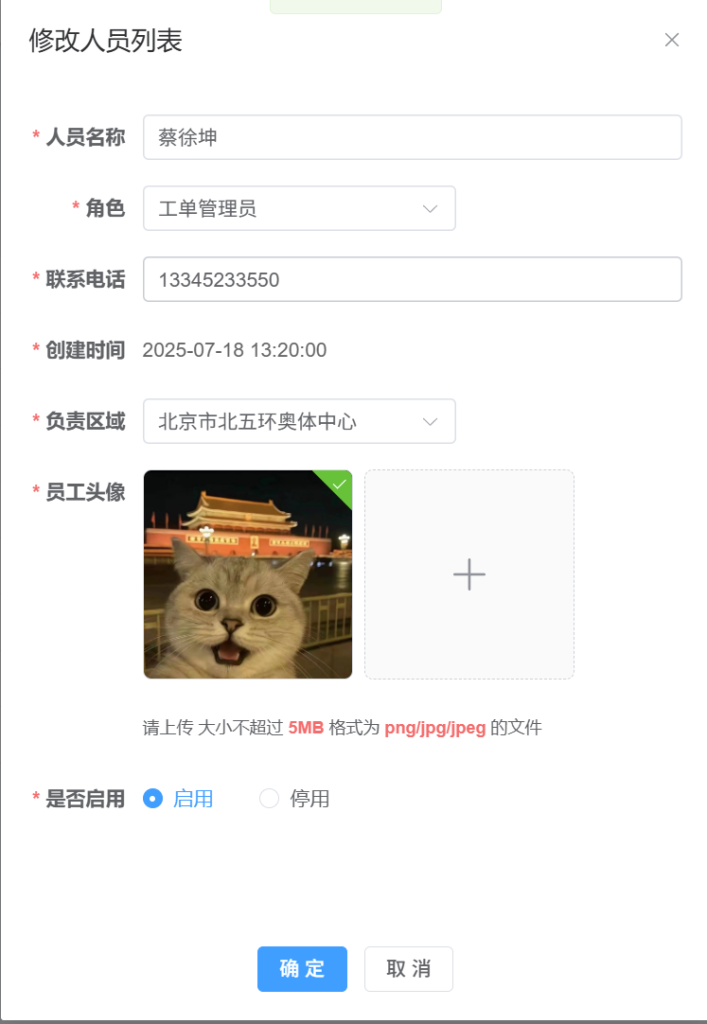The width and height of the screenshot is (707, 1024).
Task: Expand the 负责区域 dropdown
Action: [299, 422]
